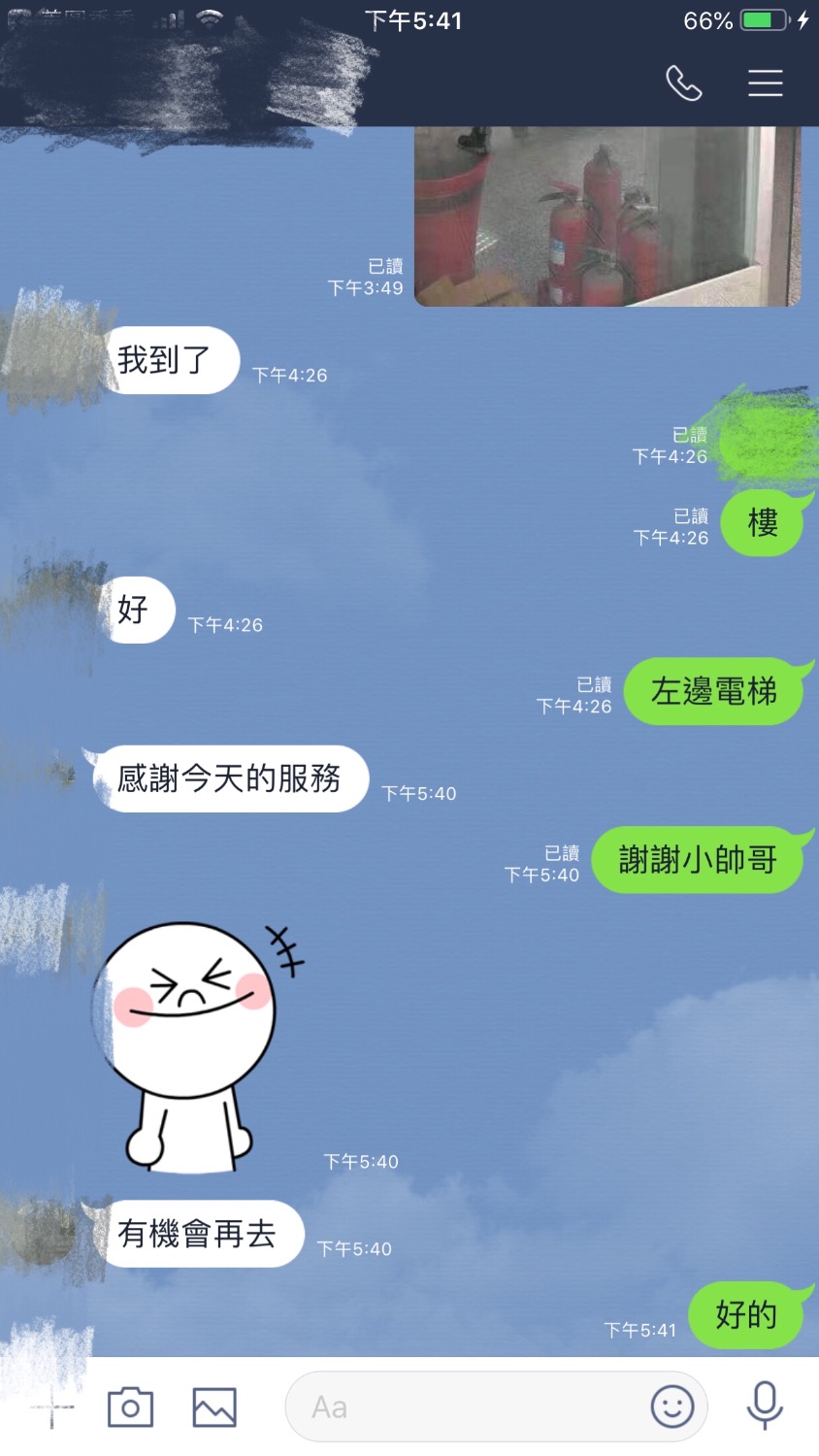Open the photo gallery picker
The height and width of the screenshot is (1456, 819).
213,1406
